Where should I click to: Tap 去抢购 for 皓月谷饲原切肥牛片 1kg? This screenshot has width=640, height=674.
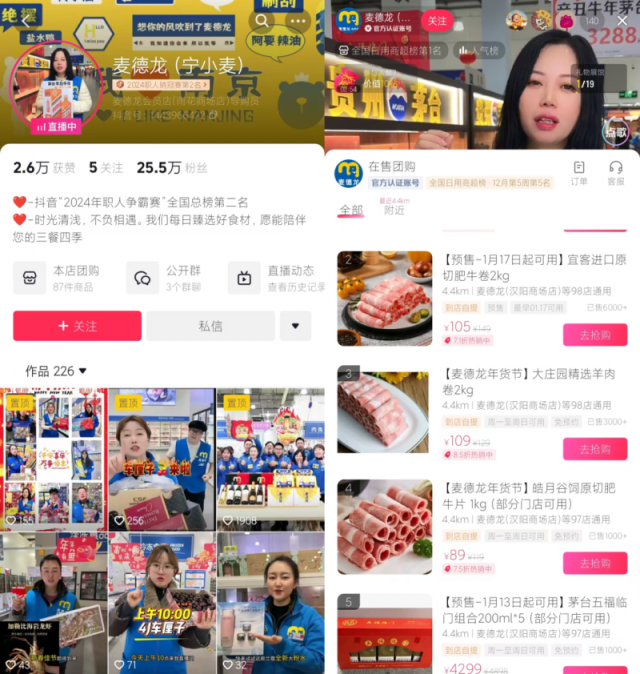click(x=595, y=563)
